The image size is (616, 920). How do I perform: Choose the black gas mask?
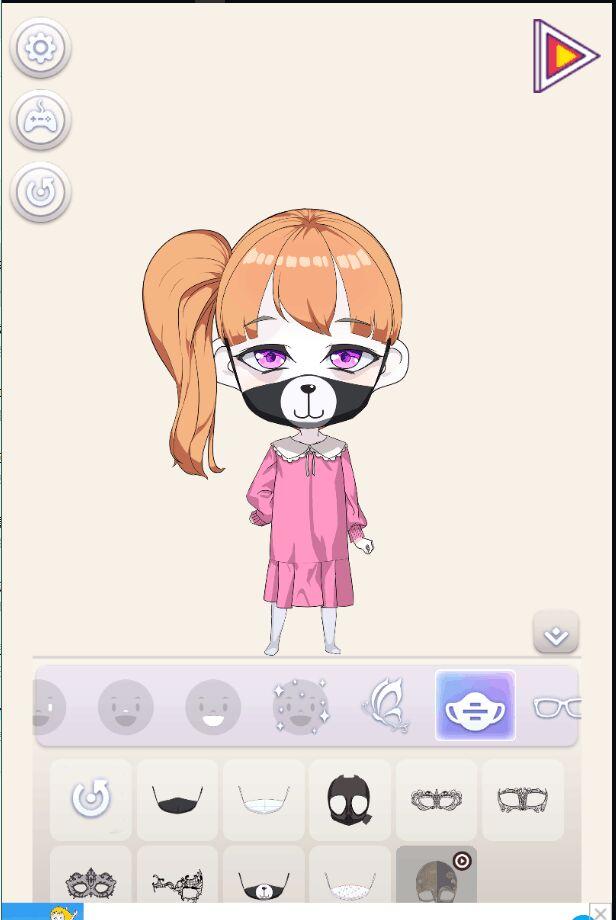(349, 799)
